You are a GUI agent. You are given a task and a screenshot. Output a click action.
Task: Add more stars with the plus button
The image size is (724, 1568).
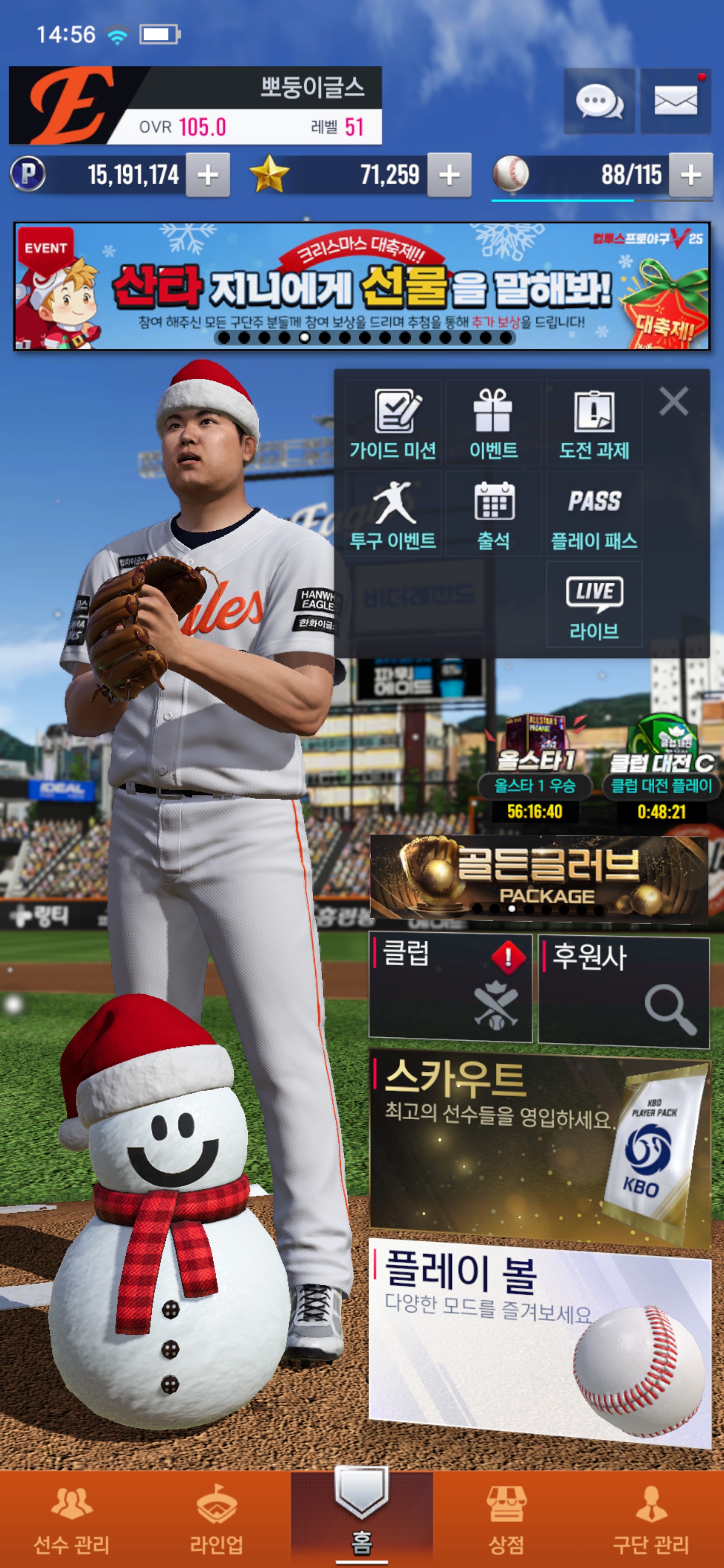tap(449, 175)
